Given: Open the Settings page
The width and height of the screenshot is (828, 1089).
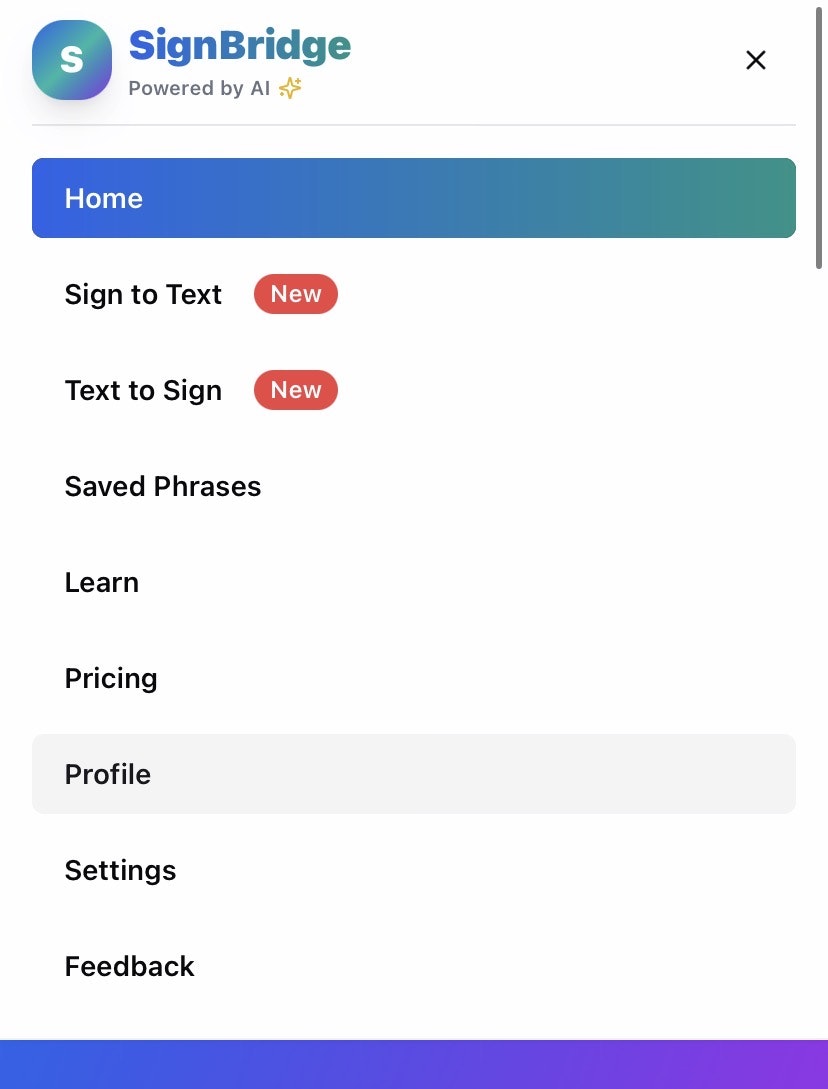Looking at the screenshot, I should point(120,870).
